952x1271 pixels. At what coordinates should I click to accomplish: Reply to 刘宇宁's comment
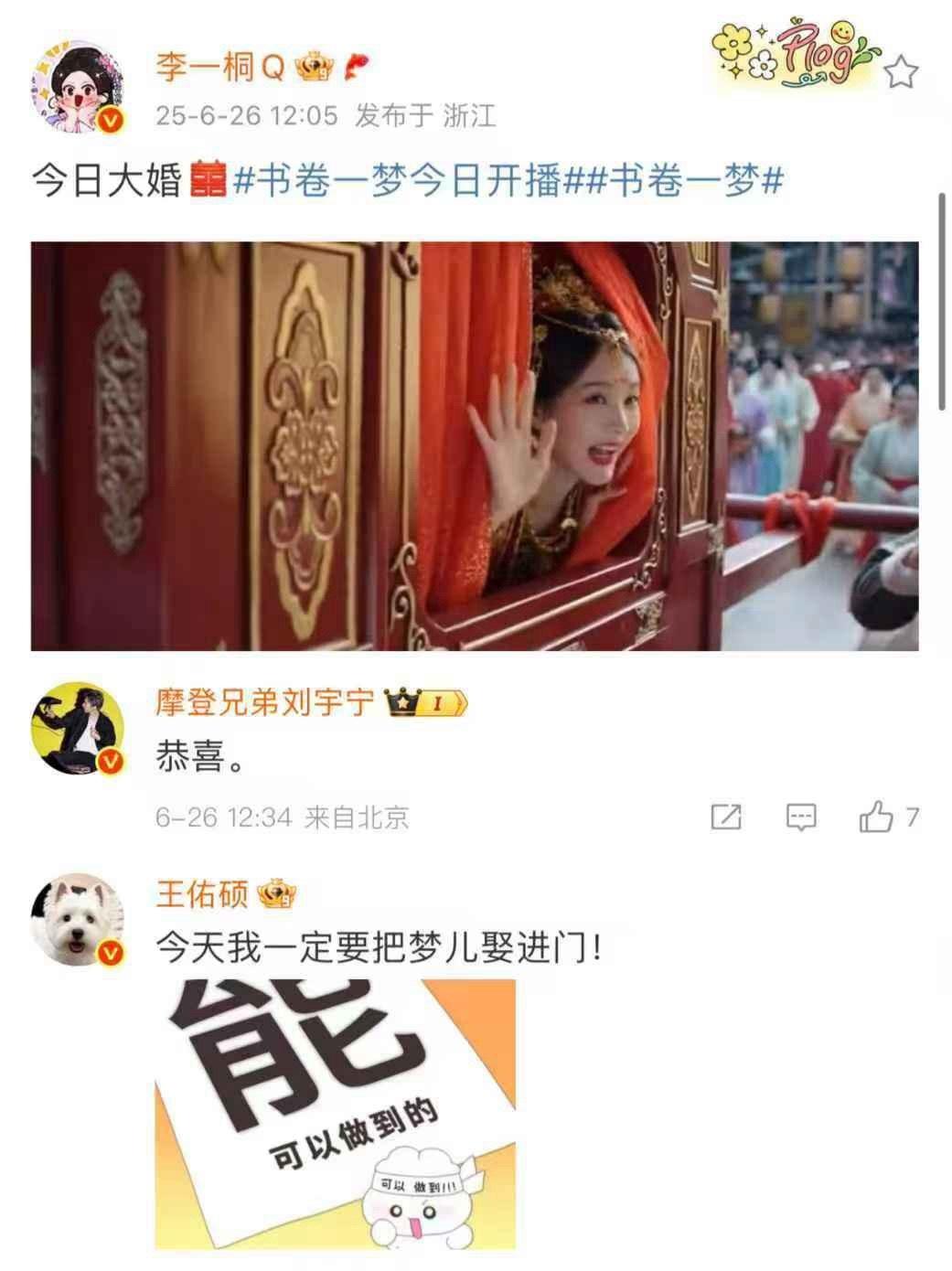pyautogui.click(x=801, y=817)
